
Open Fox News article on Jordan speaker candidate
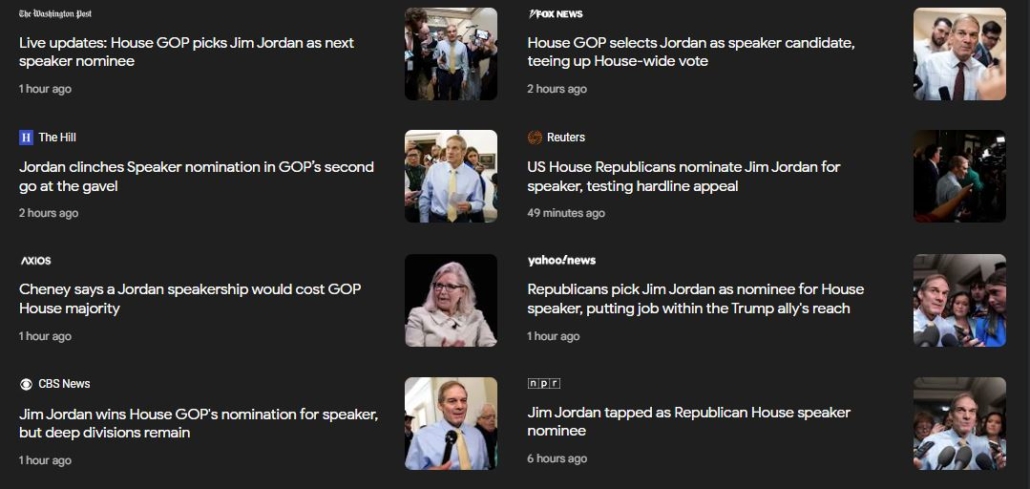[690, 52]
